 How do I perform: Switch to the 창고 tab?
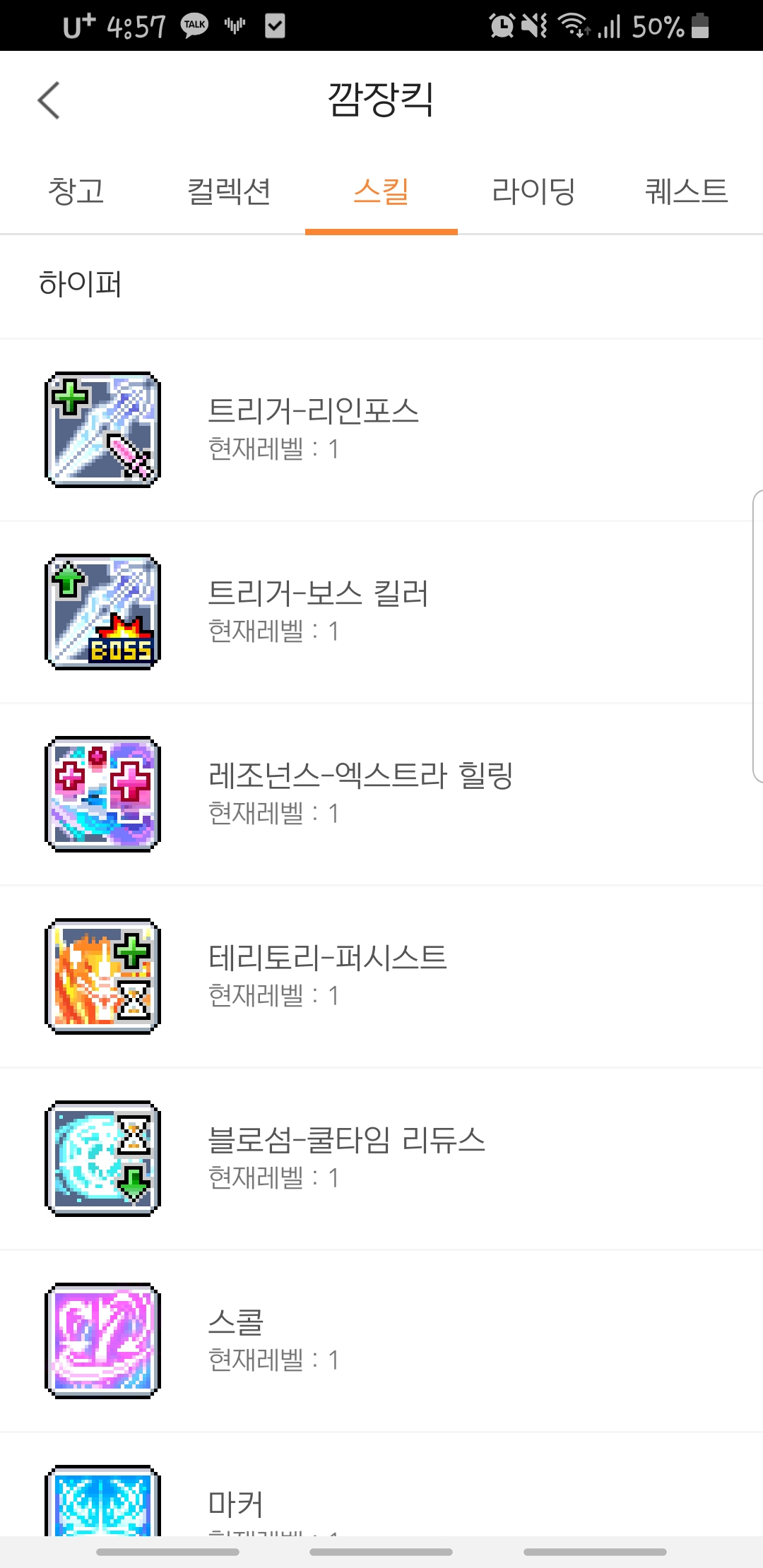[76, 191]
